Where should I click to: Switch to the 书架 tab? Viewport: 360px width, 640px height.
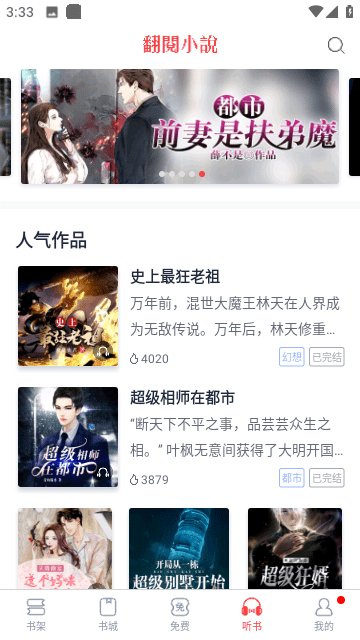[36, 614]
